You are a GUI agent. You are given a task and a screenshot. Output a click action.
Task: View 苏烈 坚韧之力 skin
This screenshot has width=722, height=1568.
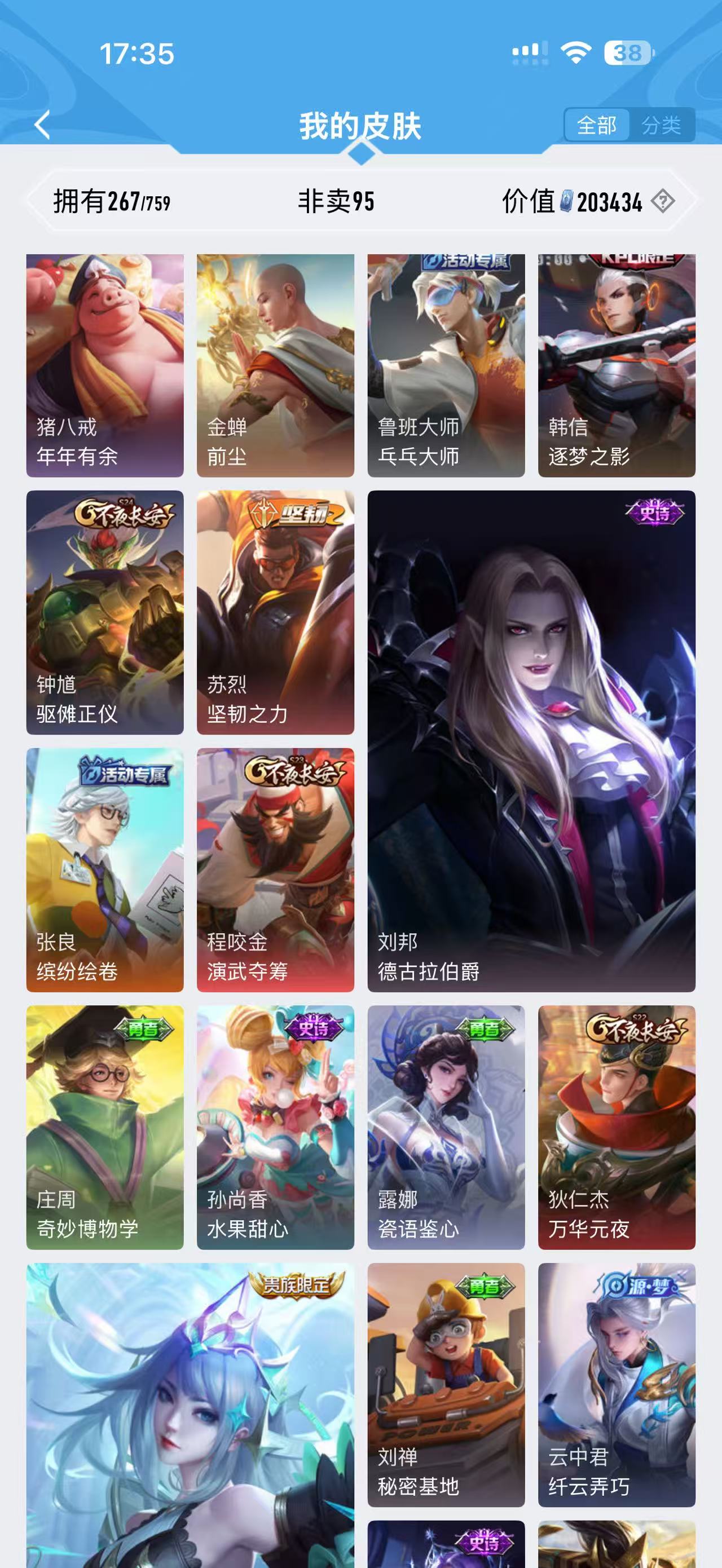(275, 612)
